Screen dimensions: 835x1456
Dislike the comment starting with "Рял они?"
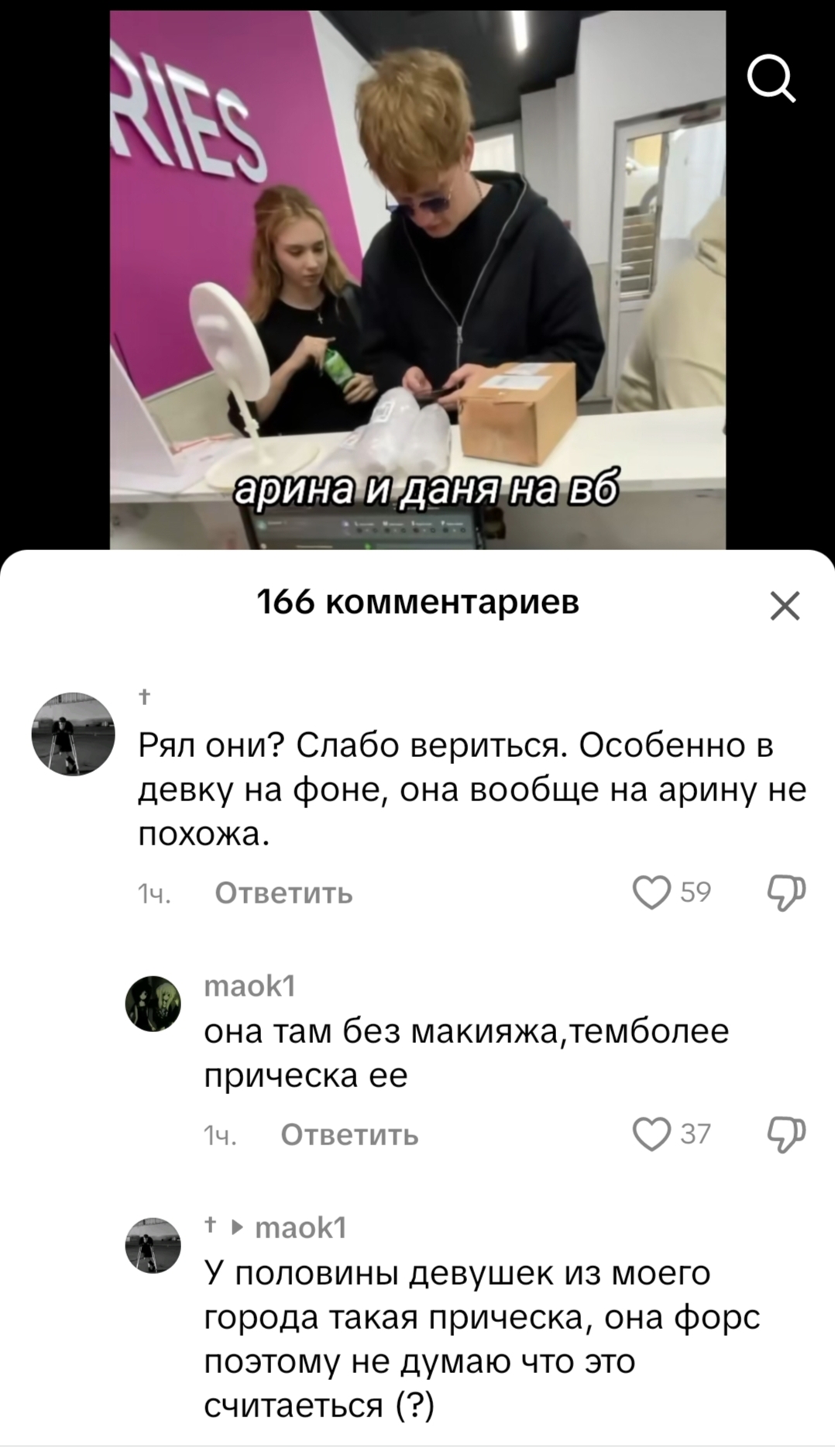click(786, 893)
